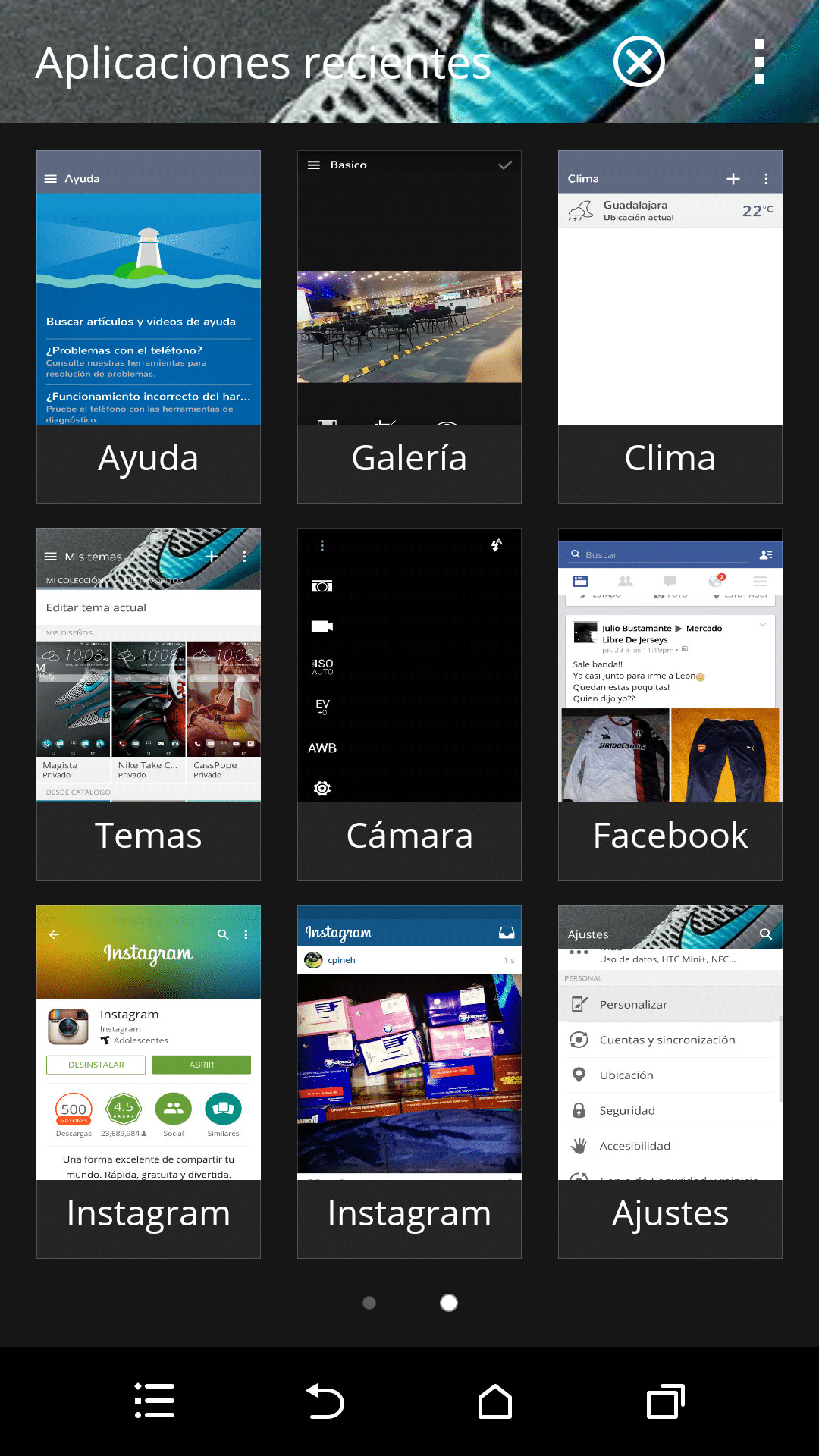Open the overflow menu in the header

pos(759,61)
